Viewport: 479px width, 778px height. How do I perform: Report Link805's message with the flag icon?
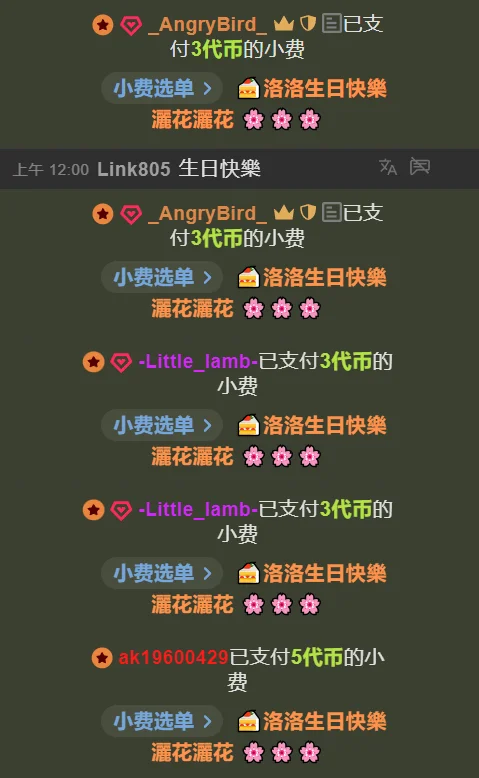point(419,167)
